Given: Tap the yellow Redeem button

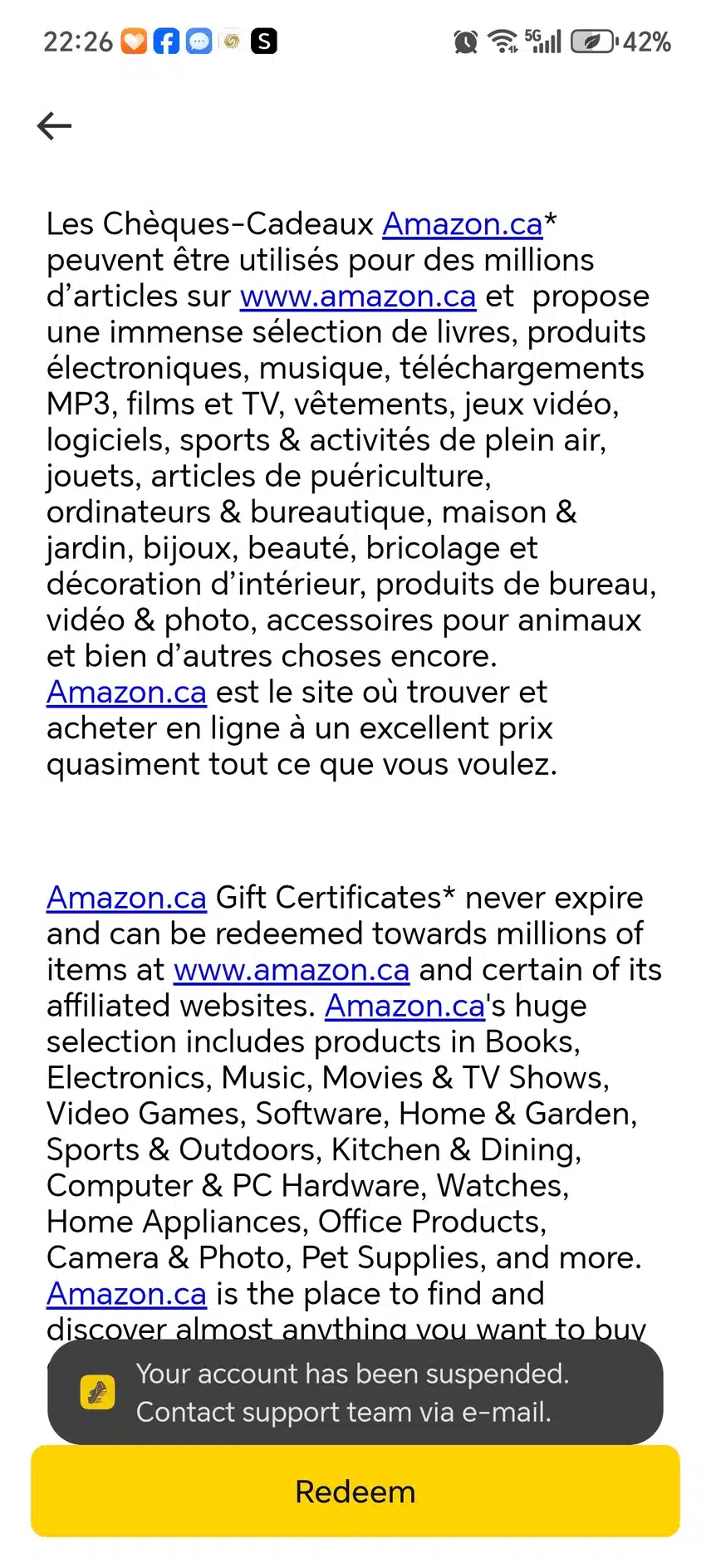Looking at the screenshot, I should coord(355,1491).
